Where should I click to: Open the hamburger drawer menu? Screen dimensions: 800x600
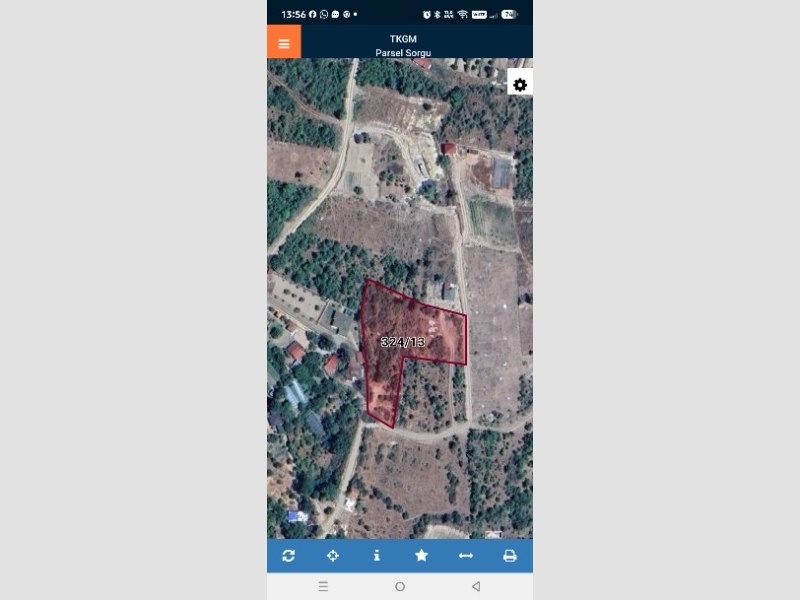[x=284, y=43]
